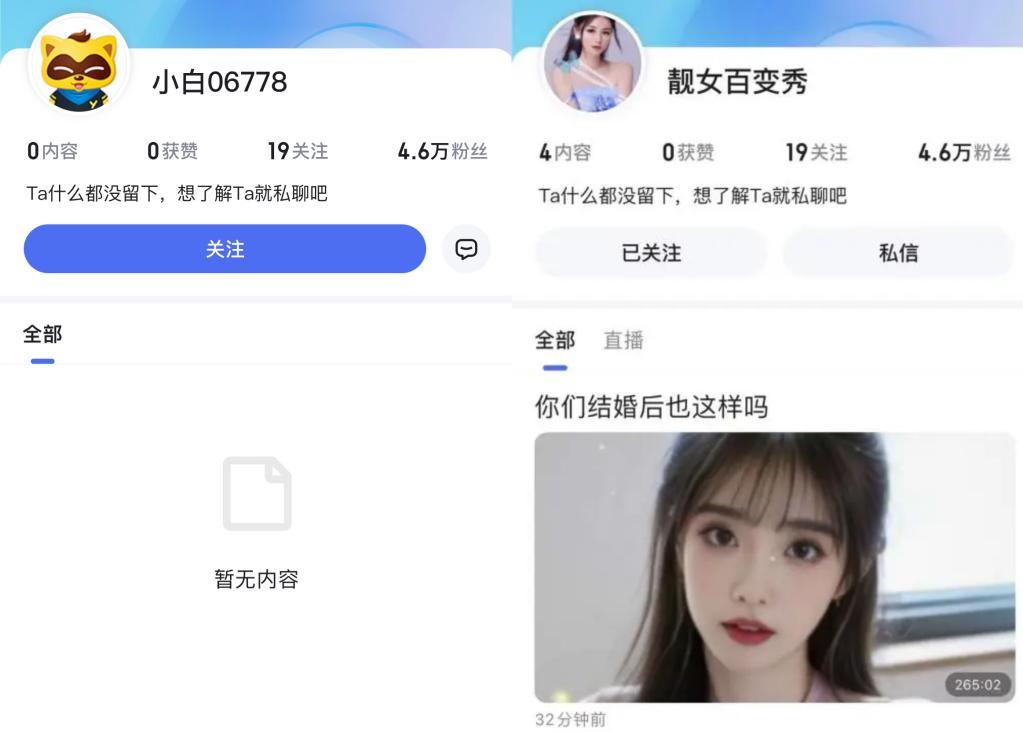Tap the 已关注 button to unfollow
The width and height of the screenshot is (1023, 732).
tap(650, 252)
